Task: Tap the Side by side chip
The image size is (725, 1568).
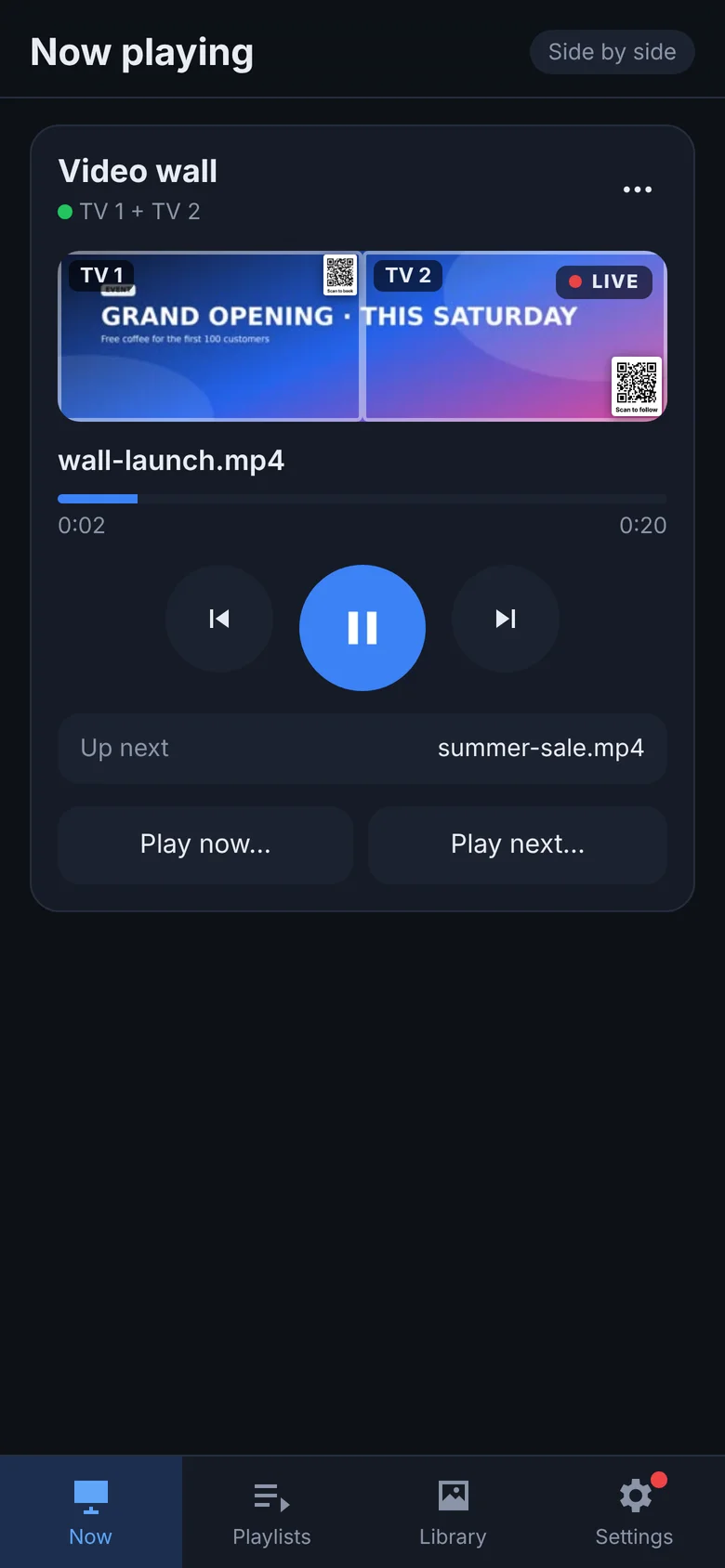Action: 612,52
